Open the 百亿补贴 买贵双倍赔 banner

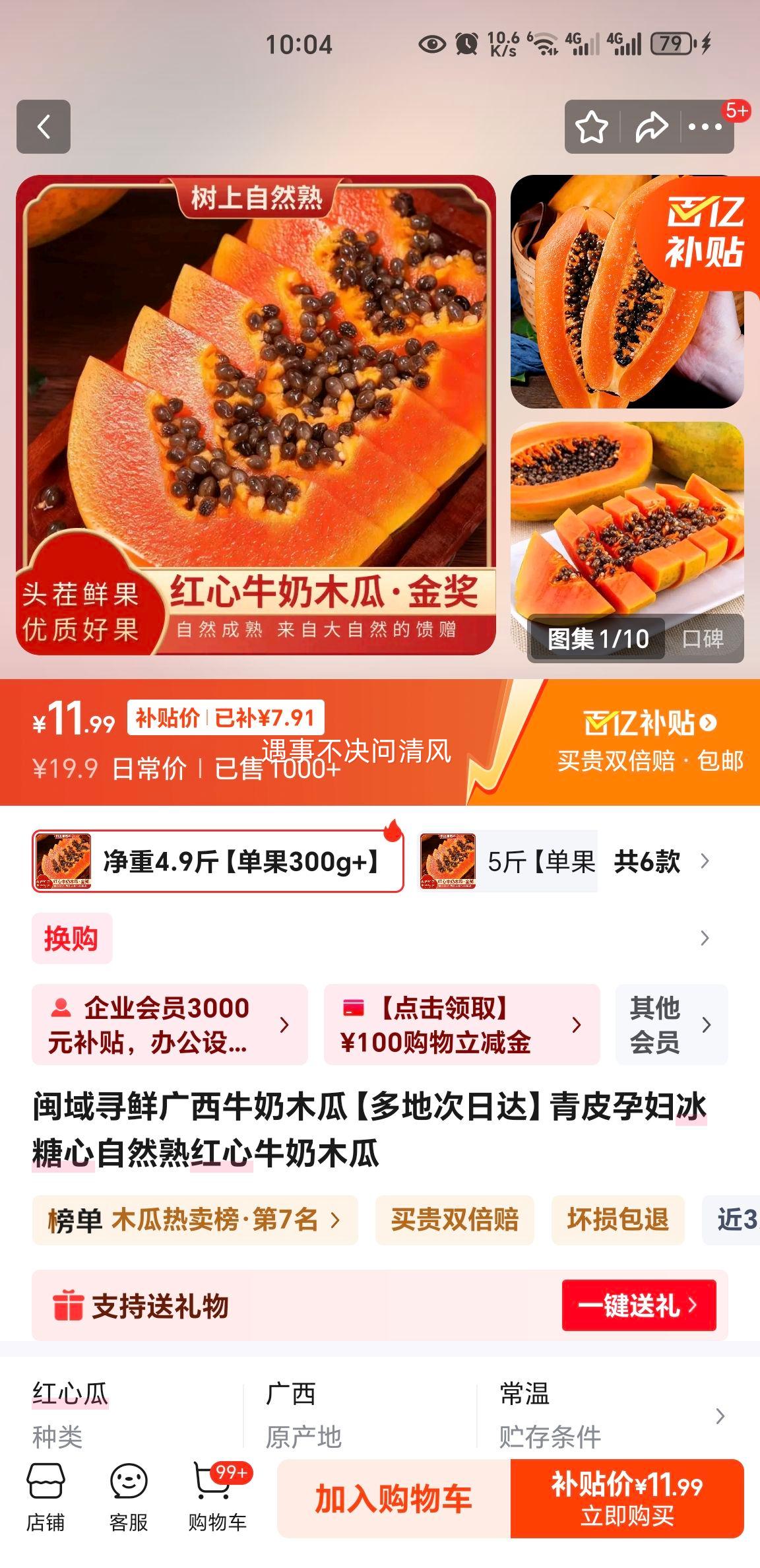pyautogui.click(x=650, y=742)
